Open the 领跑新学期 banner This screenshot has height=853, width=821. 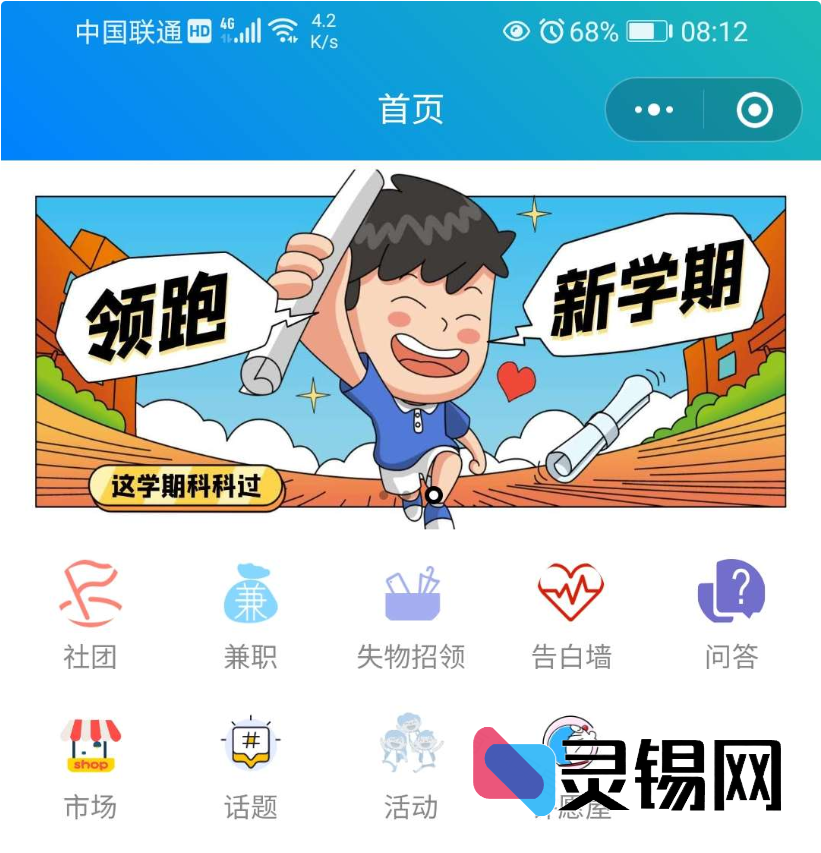pyautogui.click(x=410, y=350)
